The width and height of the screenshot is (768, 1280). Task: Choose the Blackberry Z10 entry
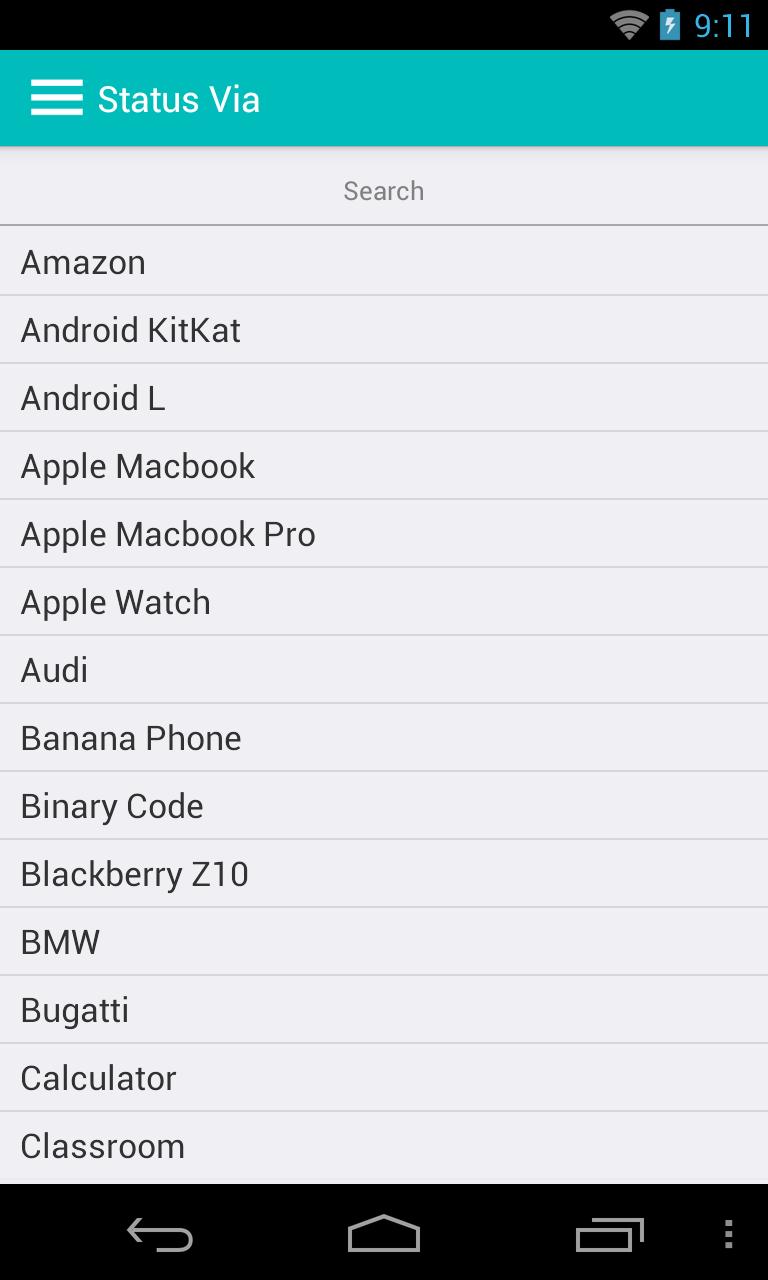coord(384,873)
